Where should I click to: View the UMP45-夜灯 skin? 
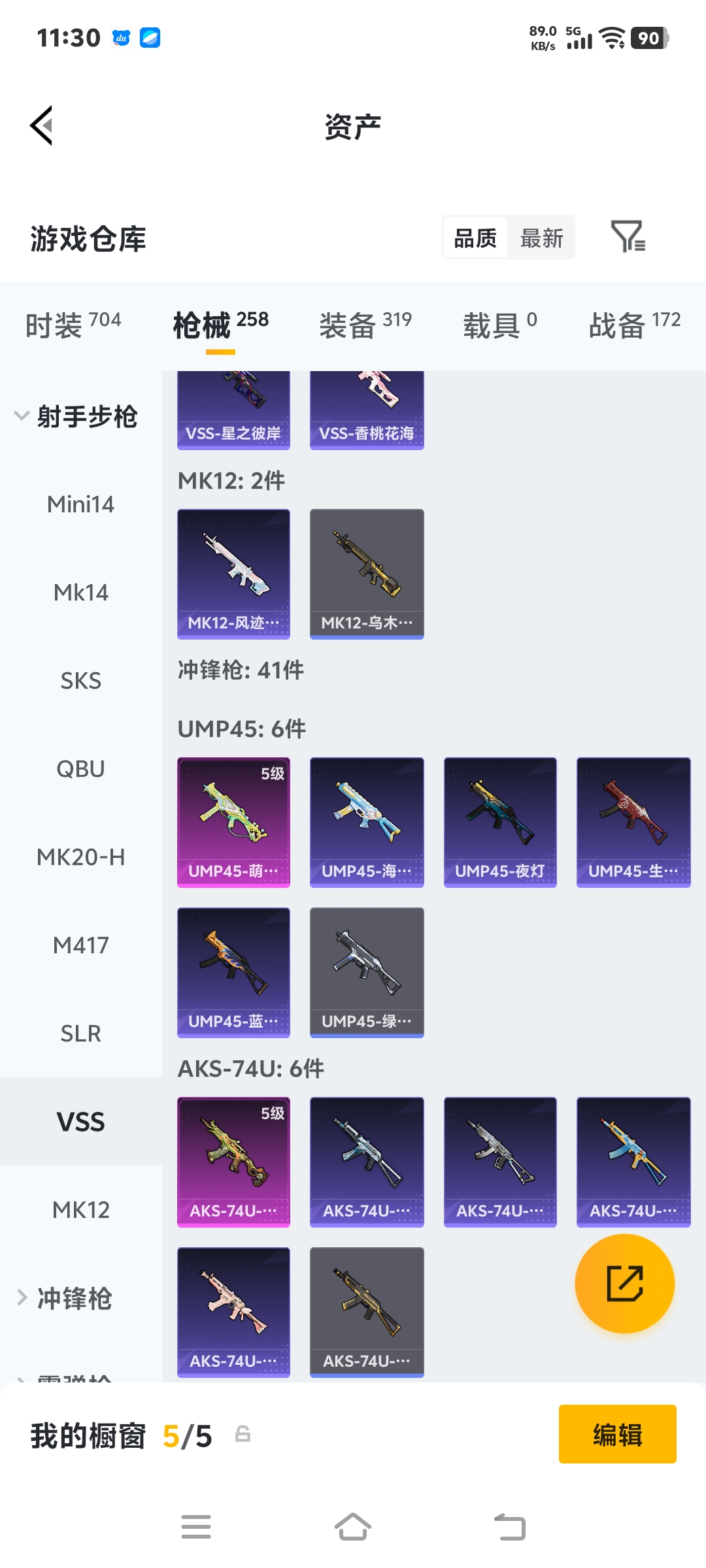tap(500, 822)
